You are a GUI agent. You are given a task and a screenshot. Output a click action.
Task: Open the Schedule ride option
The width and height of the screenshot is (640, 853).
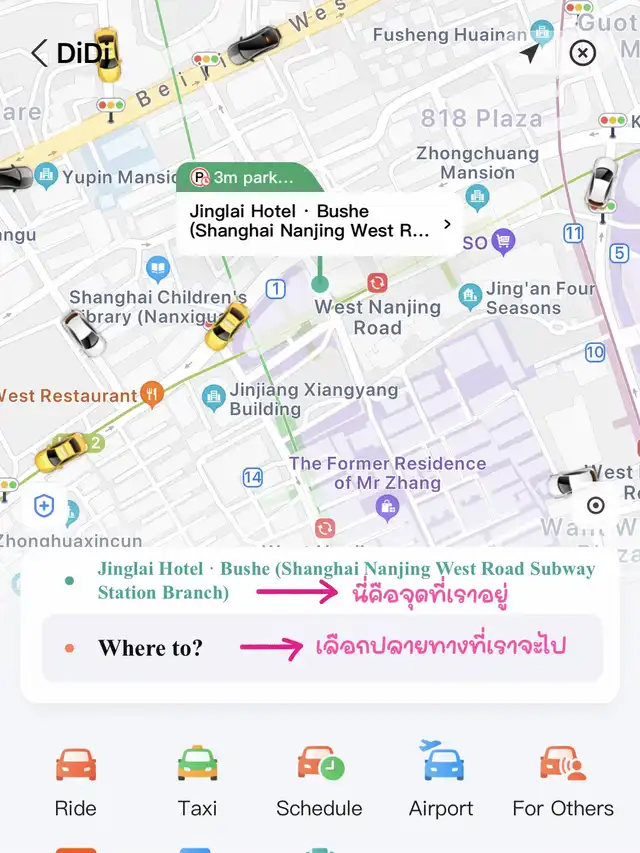pyautogui.click(x=319, y=780)
